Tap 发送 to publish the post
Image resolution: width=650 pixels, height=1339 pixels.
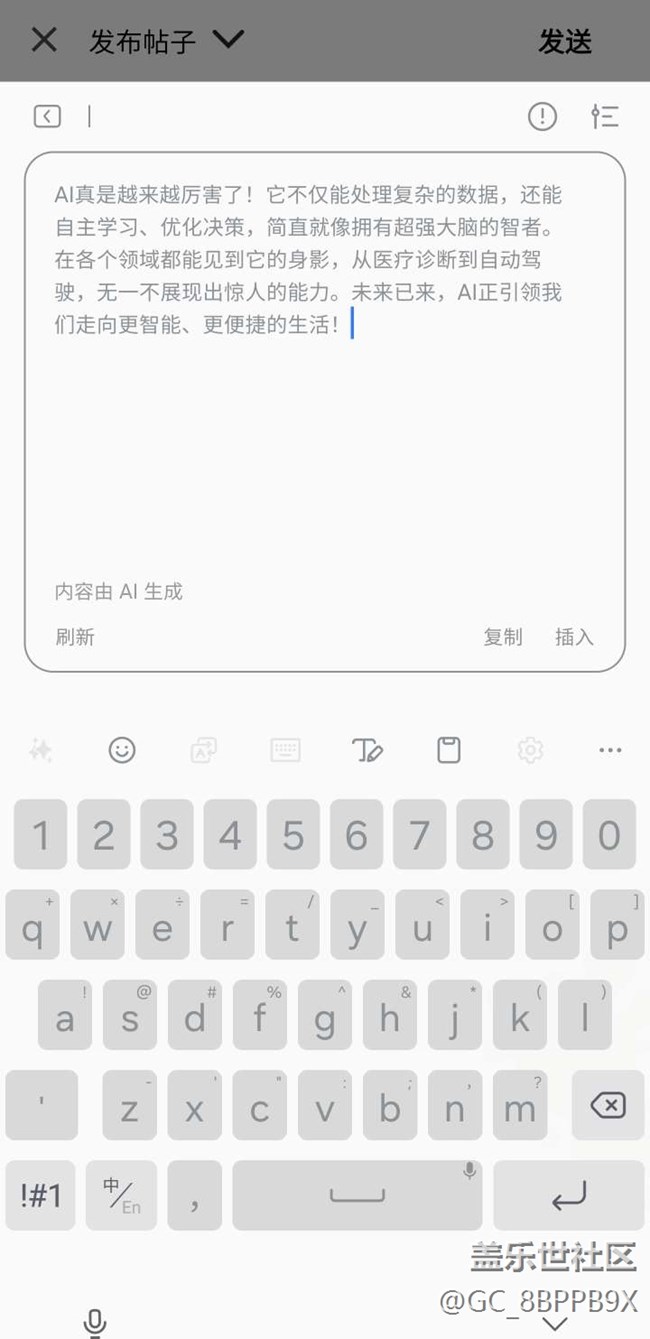coord(565,41)
